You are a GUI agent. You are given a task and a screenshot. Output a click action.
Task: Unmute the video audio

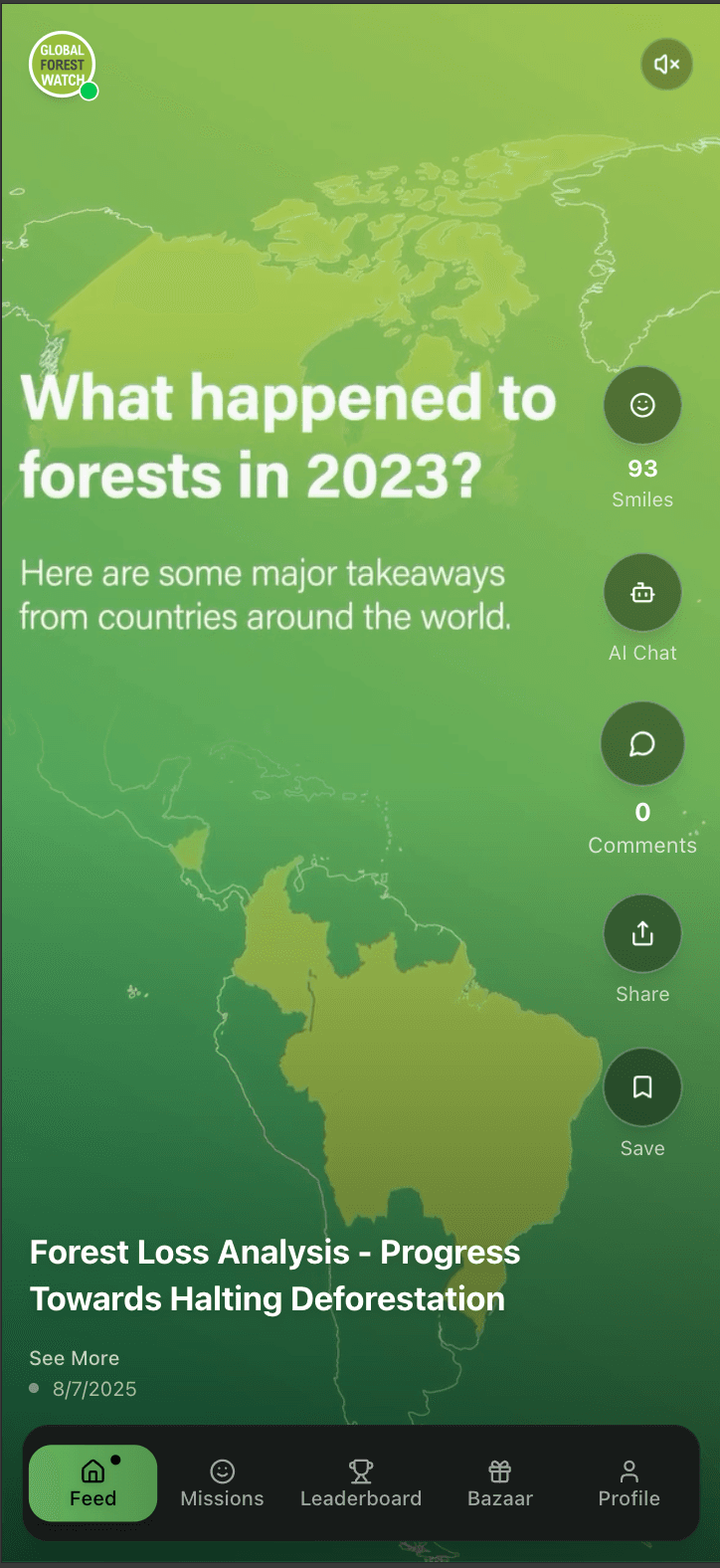(x=666, y=64)
